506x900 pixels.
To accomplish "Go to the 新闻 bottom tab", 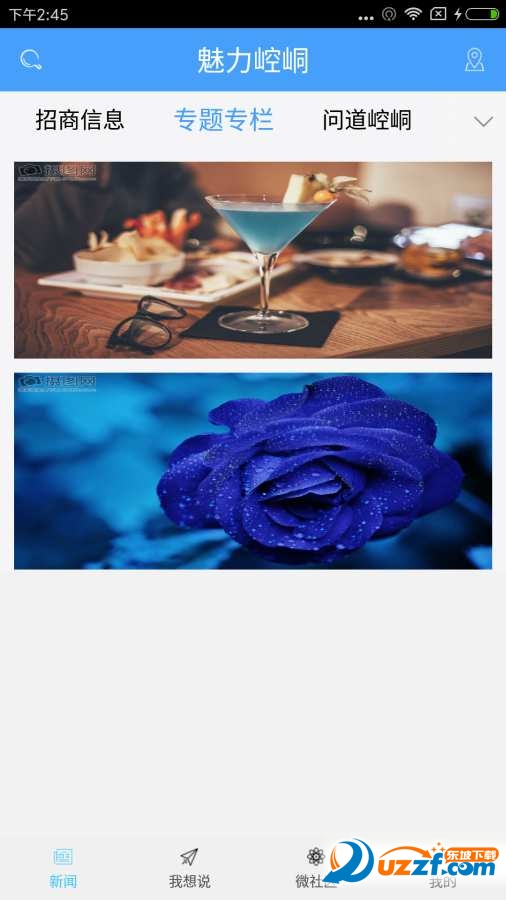I will click(63, 868).
